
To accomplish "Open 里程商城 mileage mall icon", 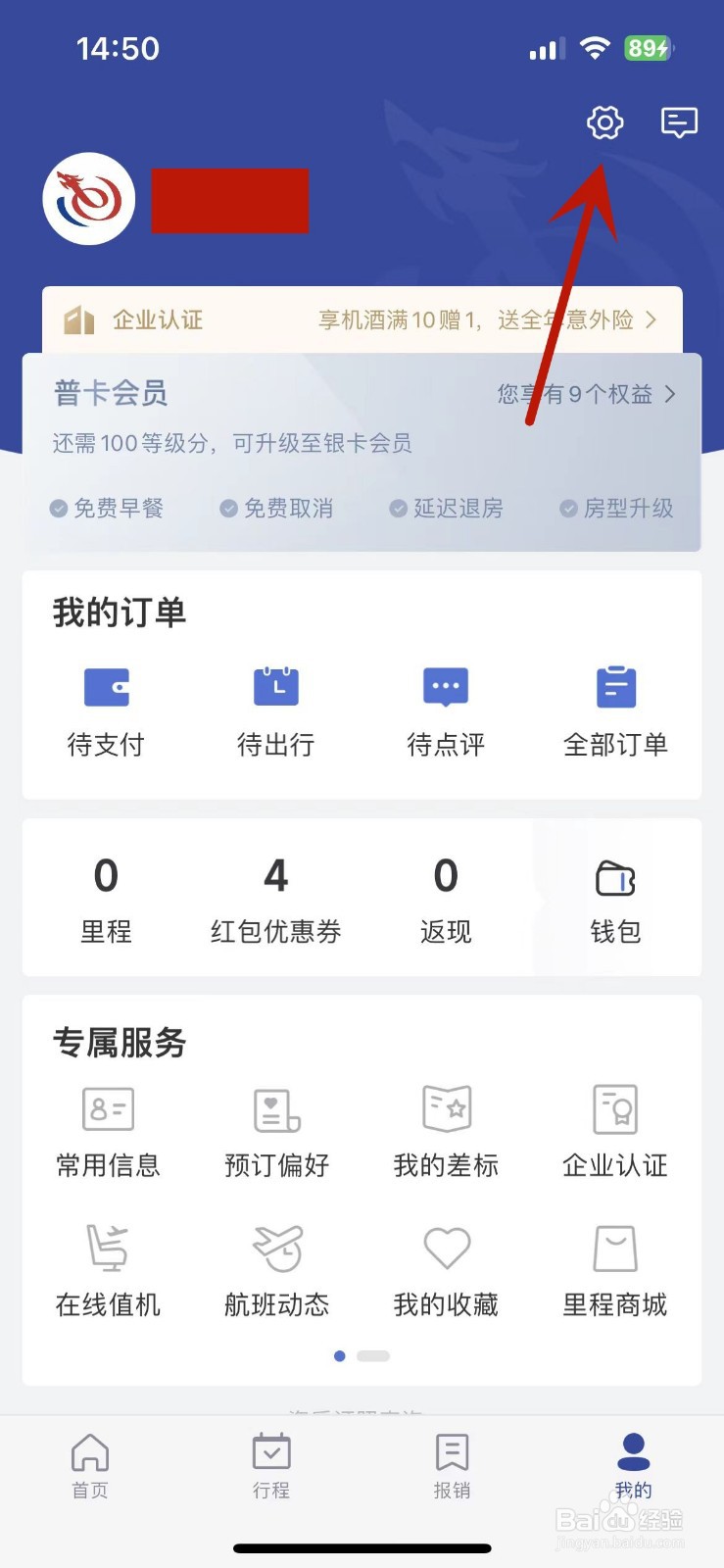I will coord(615,1248).
